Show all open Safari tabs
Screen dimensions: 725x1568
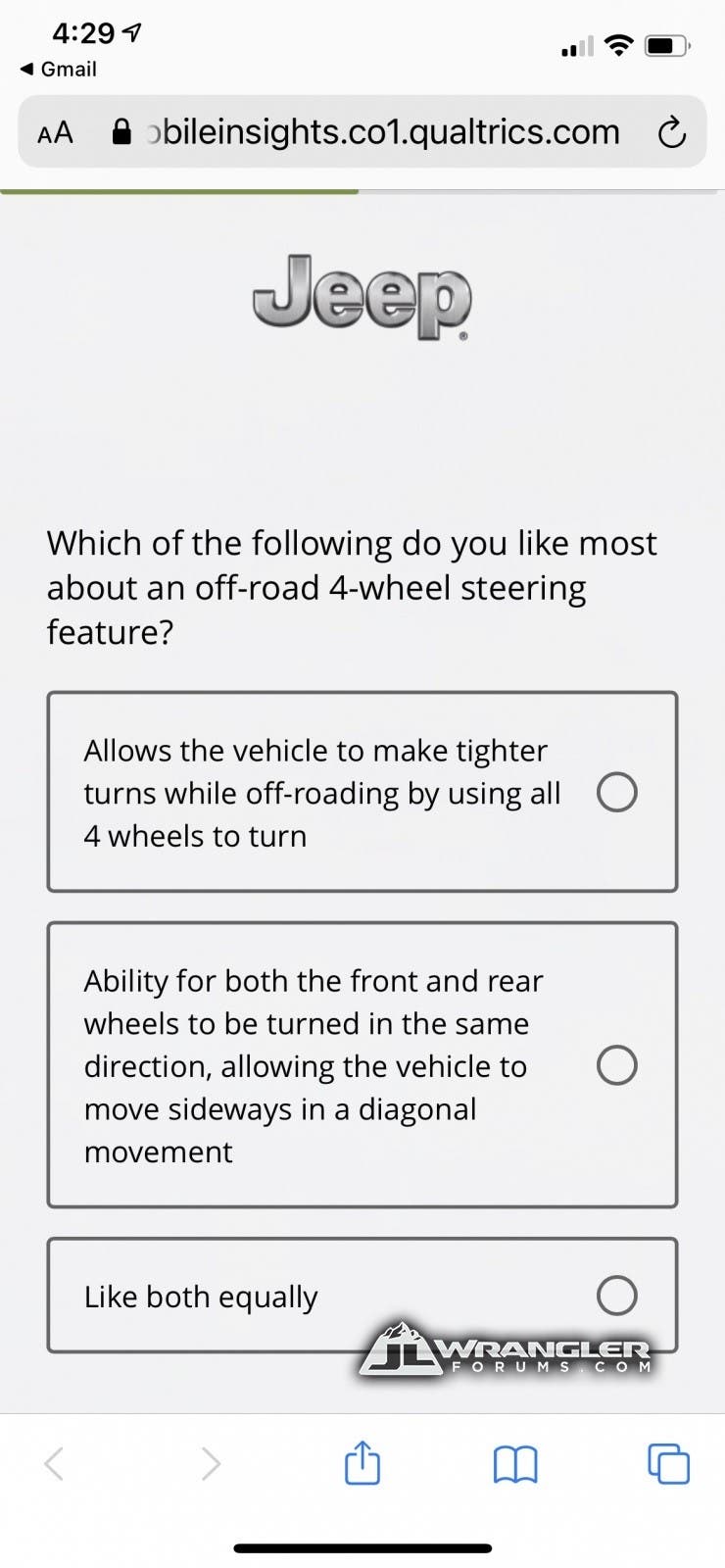point(668,1464)
